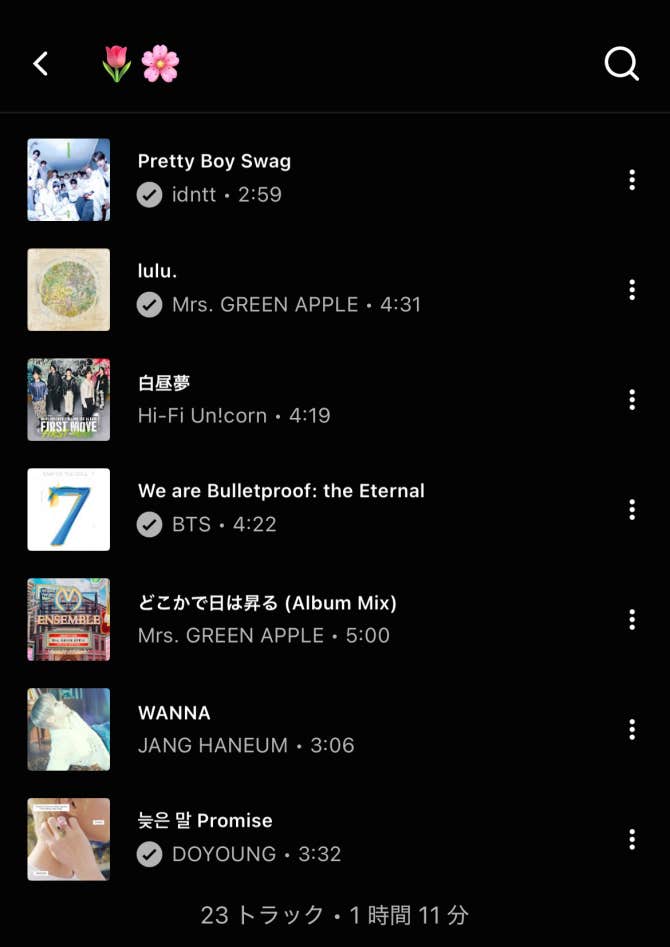The image size is (670, 947).
Task: Open more options for WANNA
Action: click(632, 730)
